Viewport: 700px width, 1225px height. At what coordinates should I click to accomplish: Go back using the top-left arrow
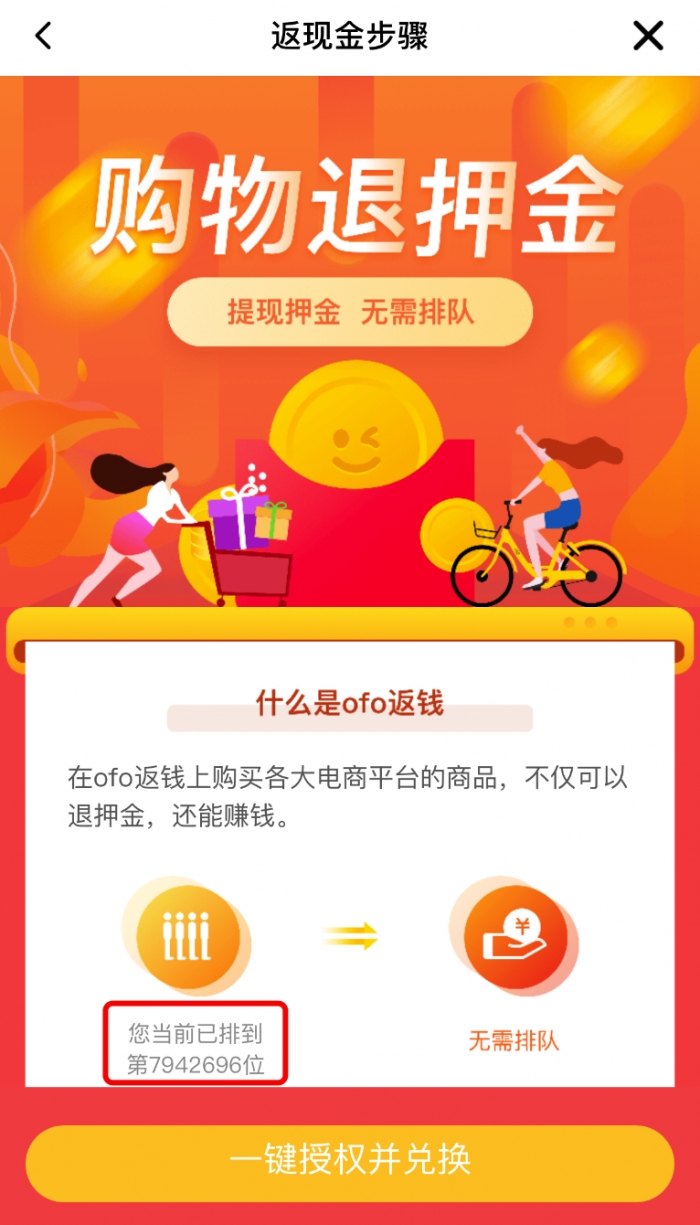click(x=43, y=37)
